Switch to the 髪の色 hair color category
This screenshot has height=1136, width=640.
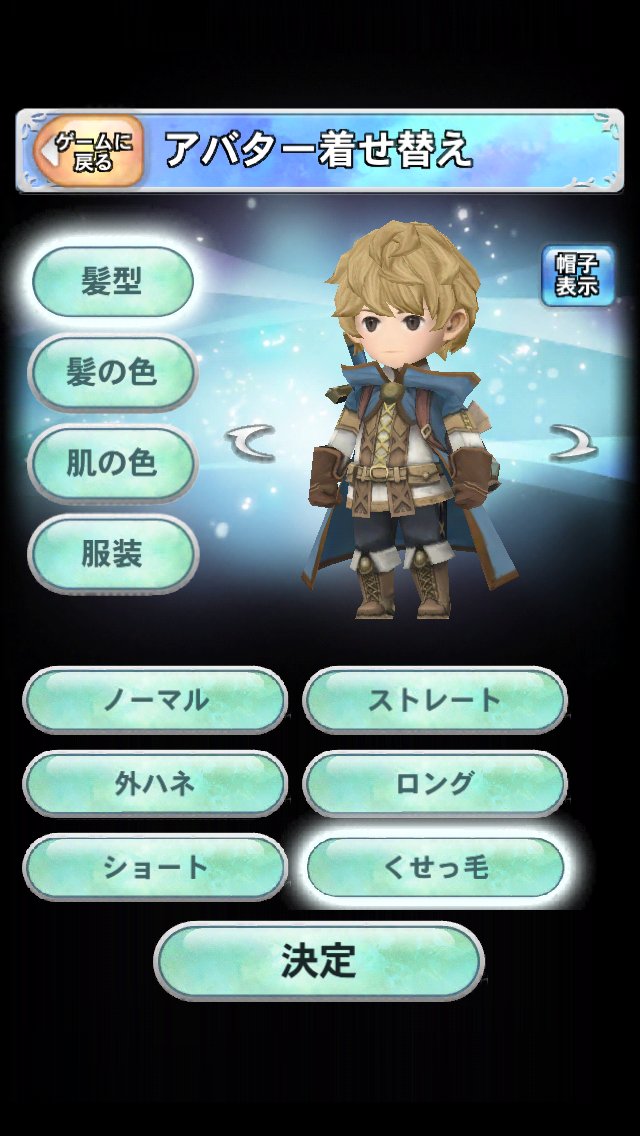click(x=112, y=372)
